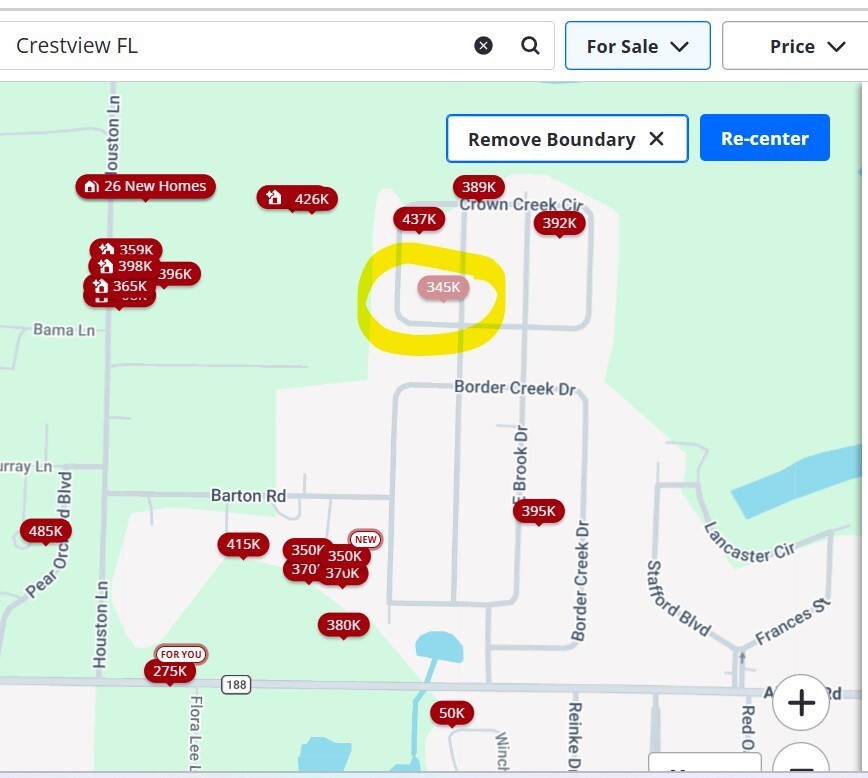Tap the search magnifier icon
The image size is (868, 778).
pyautogui.click(x=530, y=46)
